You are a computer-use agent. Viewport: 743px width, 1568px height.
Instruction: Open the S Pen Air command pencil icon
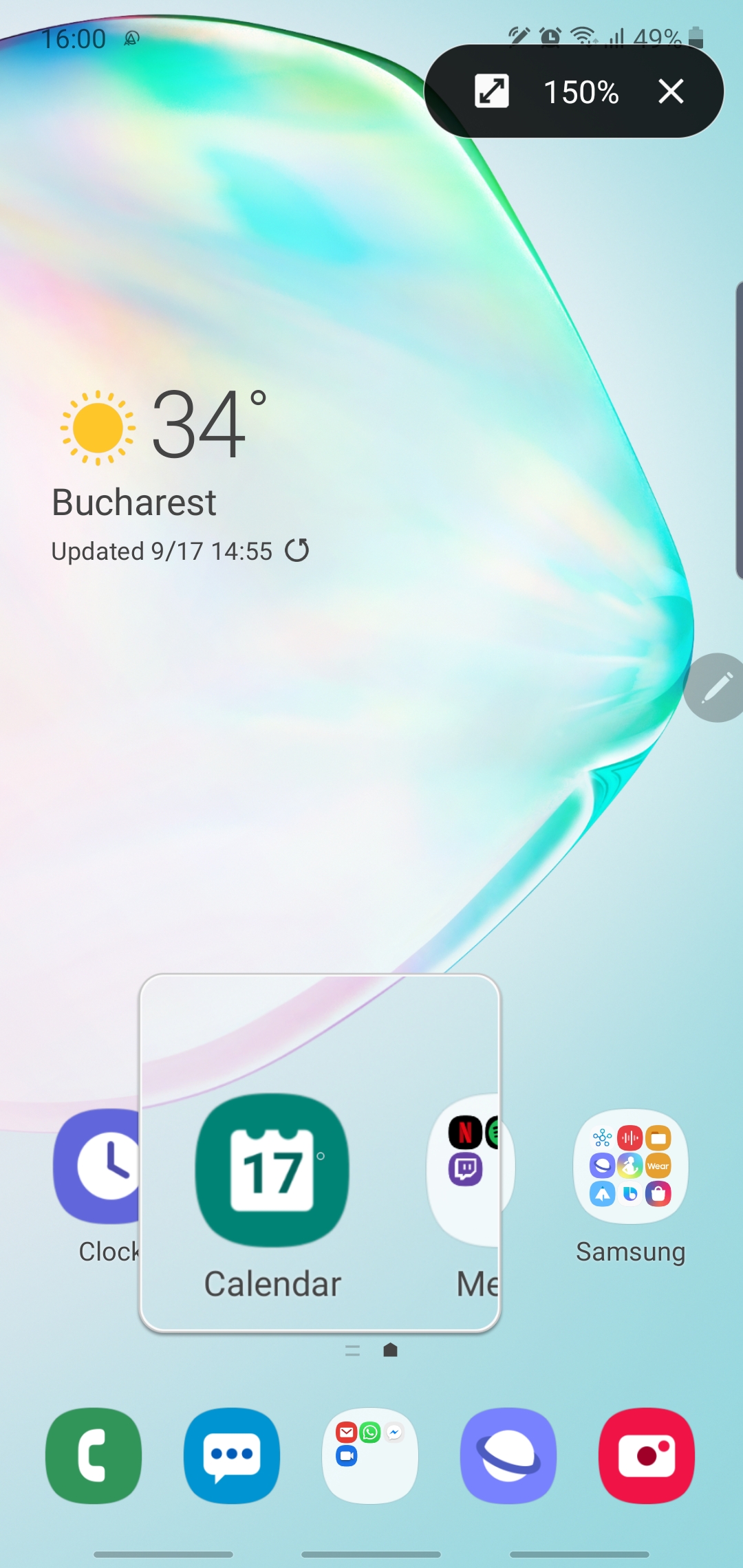[x=716, y=688]
